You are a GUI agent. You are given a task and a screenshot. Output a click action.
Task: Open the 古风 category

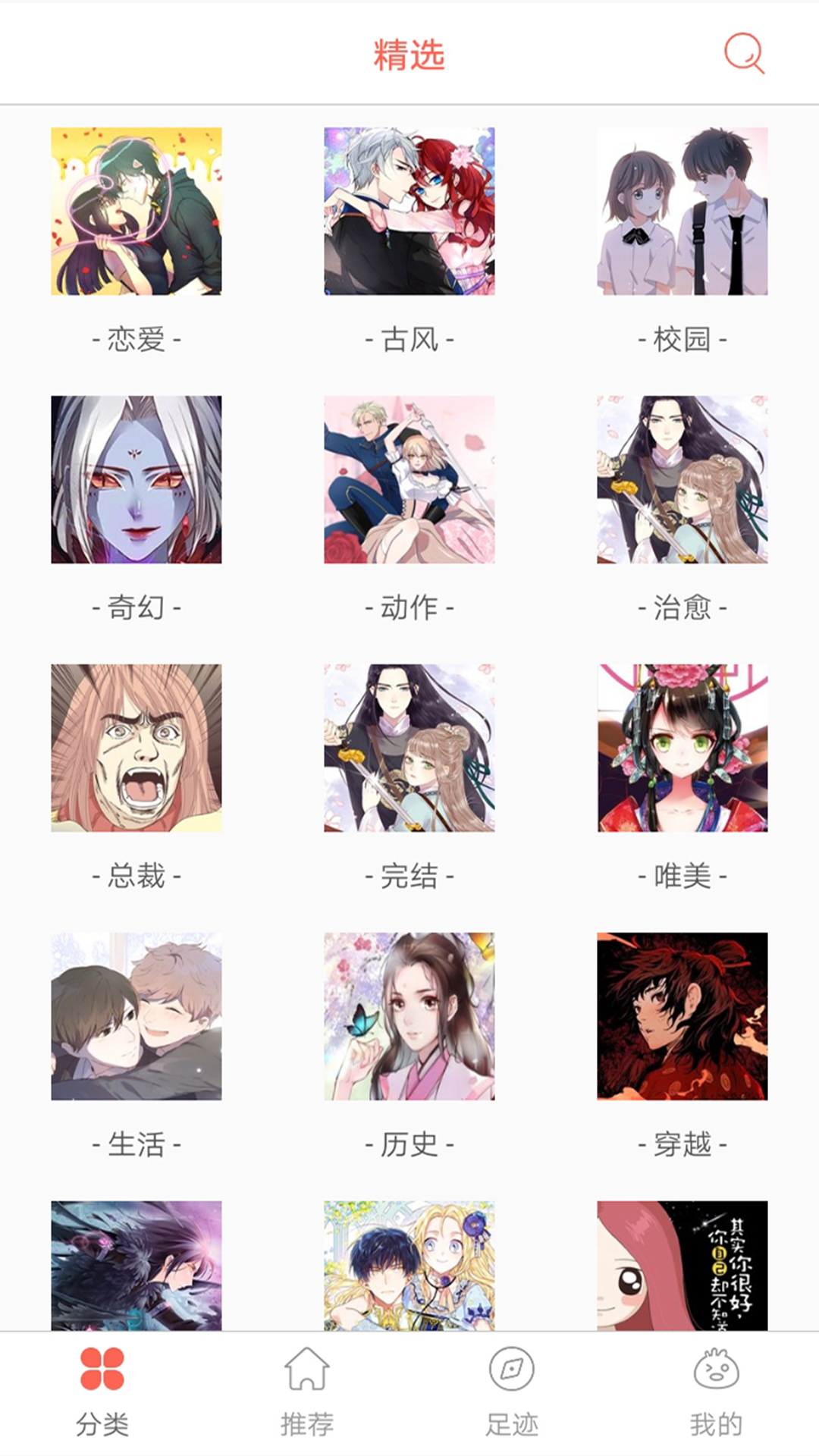coord(409,212)
